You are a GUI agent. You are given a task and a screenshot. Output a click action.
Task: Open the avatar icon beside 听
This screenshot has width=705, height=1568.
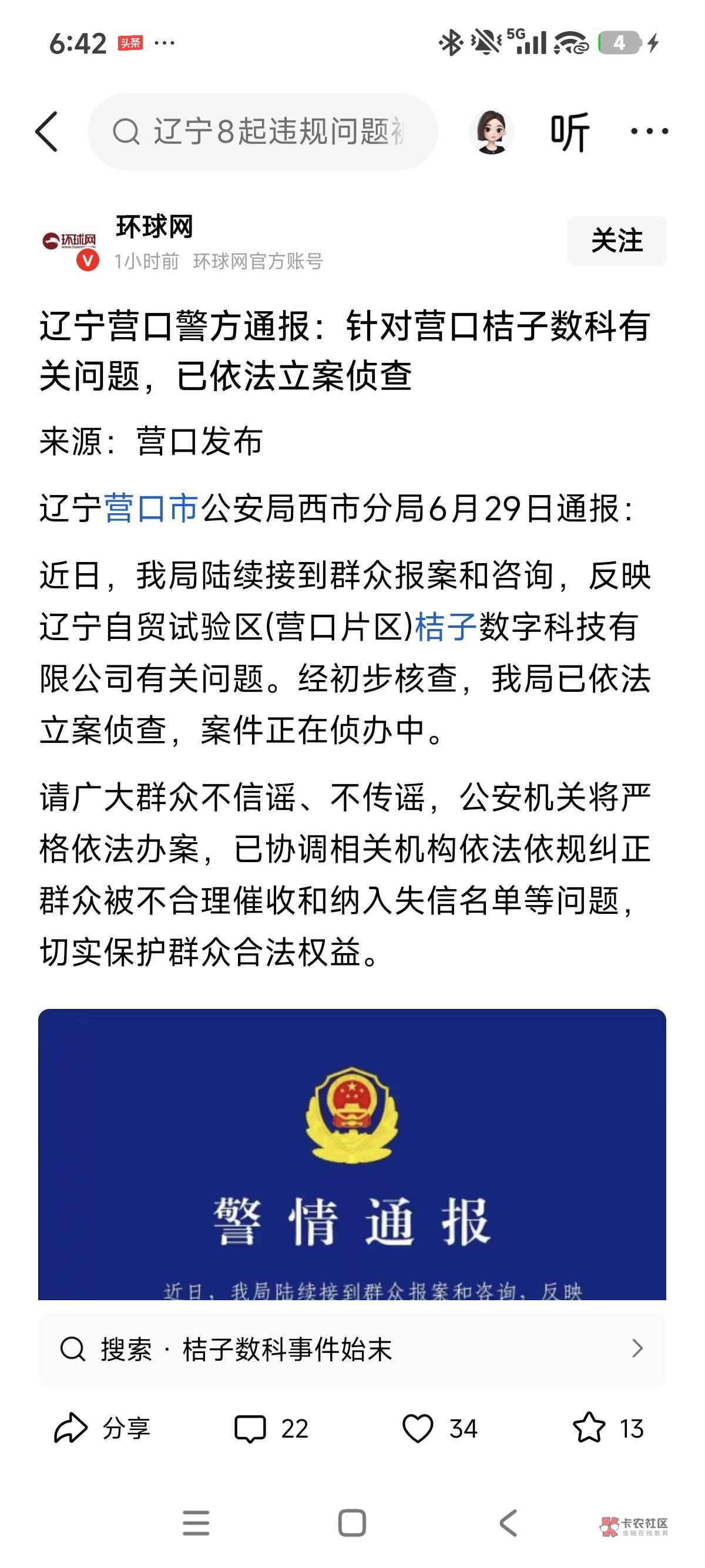pos(491,131)
